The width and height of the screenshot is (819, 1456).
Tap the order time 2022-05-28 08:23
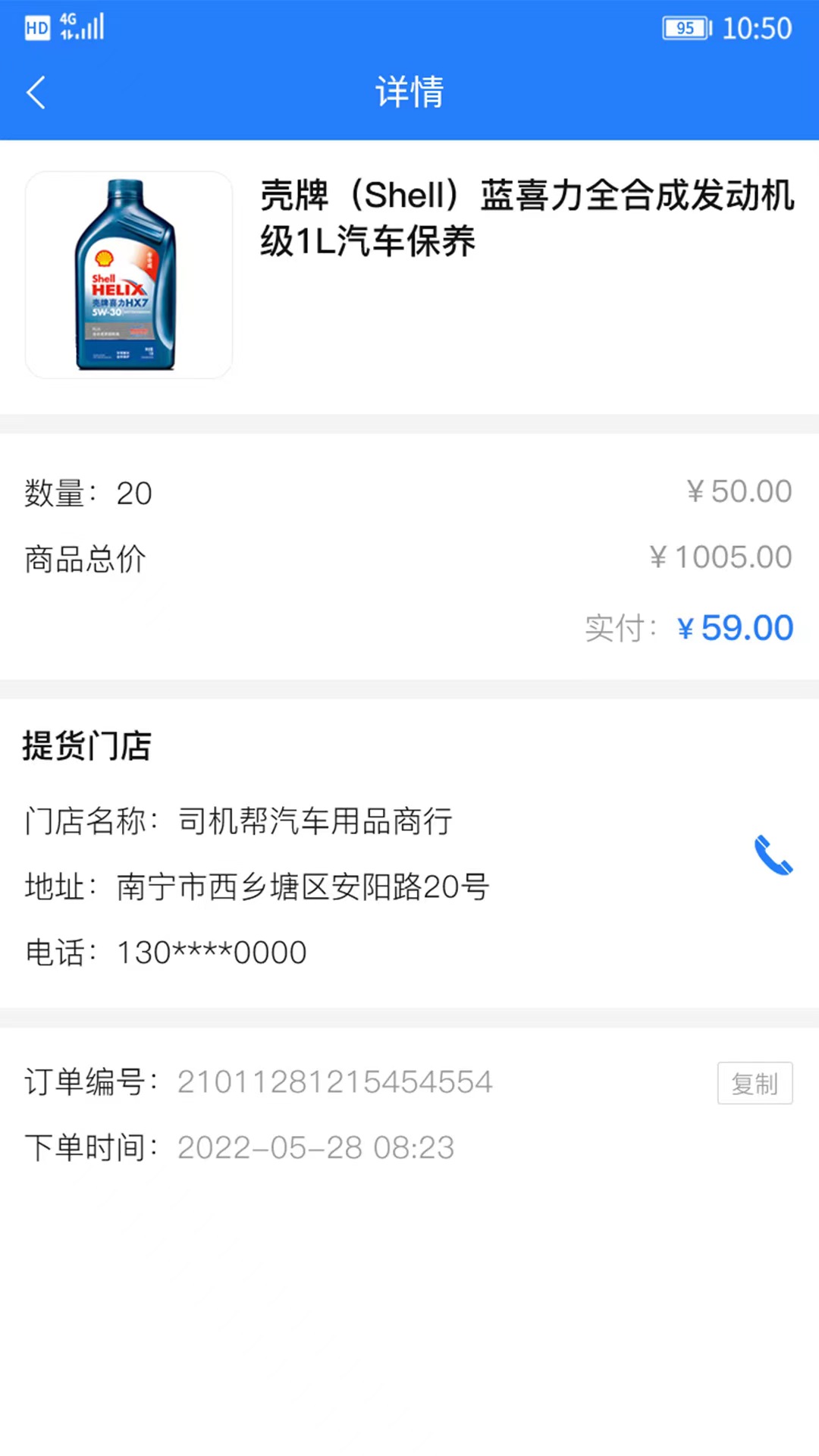(314, 1148)
